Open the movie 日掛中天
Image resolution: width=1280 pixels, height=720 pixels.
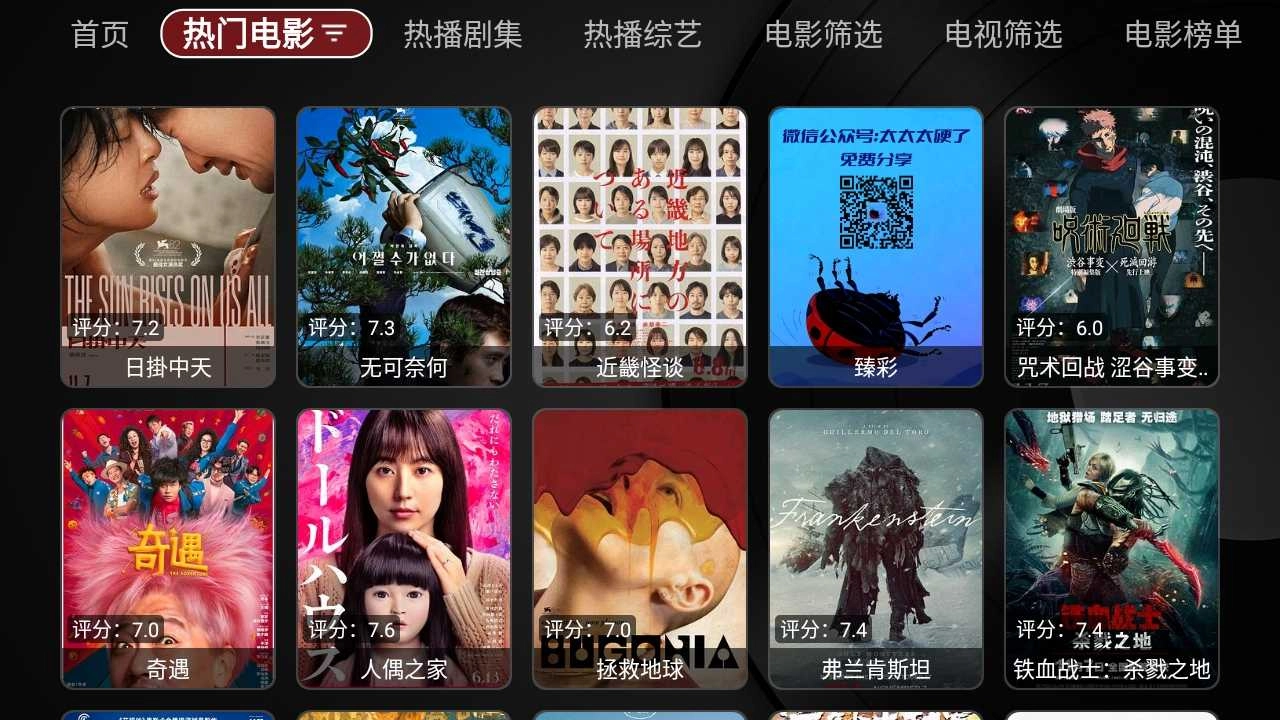(168, 246)
